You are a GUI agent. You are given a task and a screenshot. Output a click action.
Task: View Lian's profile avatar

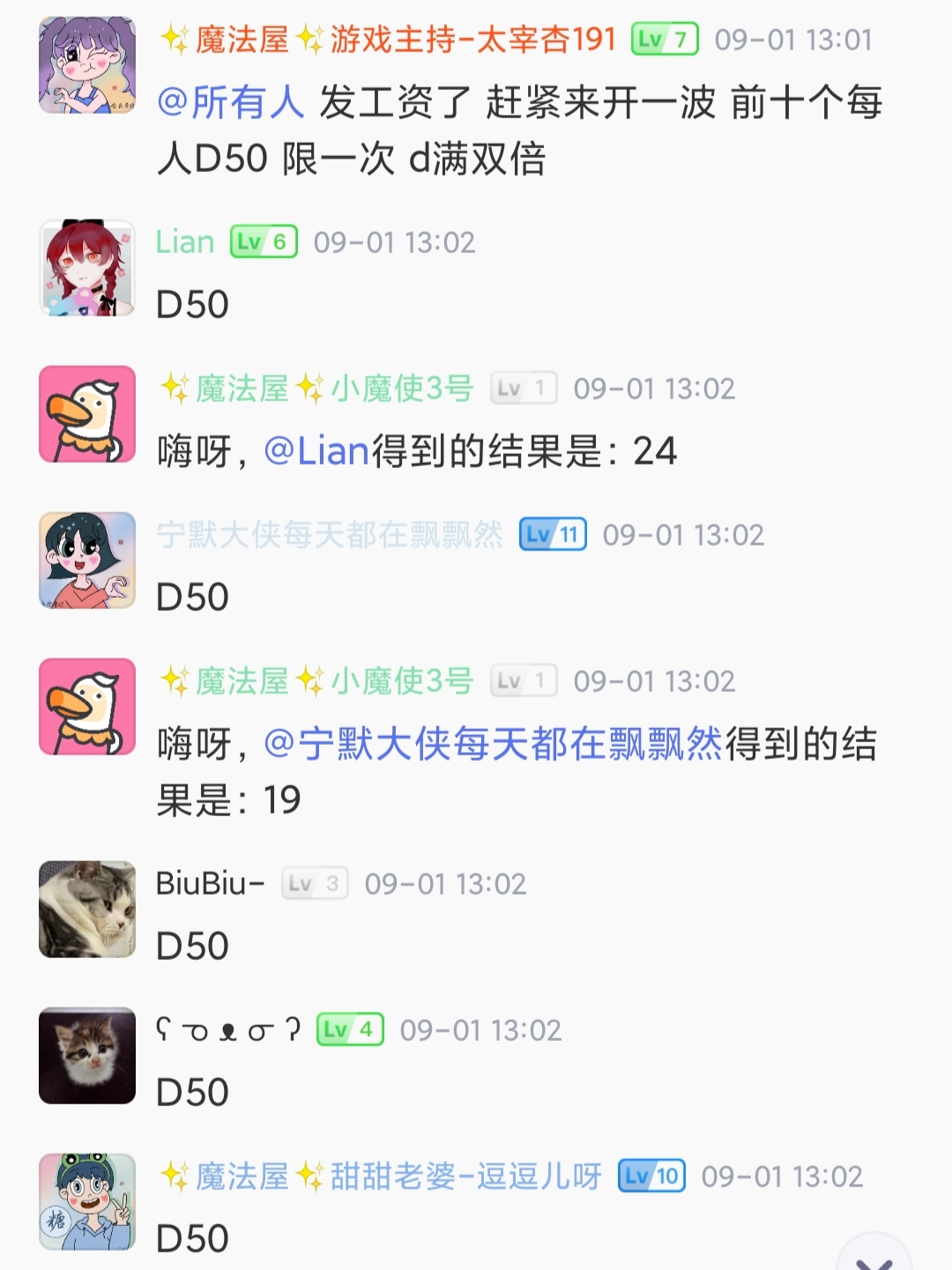pos(87,268)
